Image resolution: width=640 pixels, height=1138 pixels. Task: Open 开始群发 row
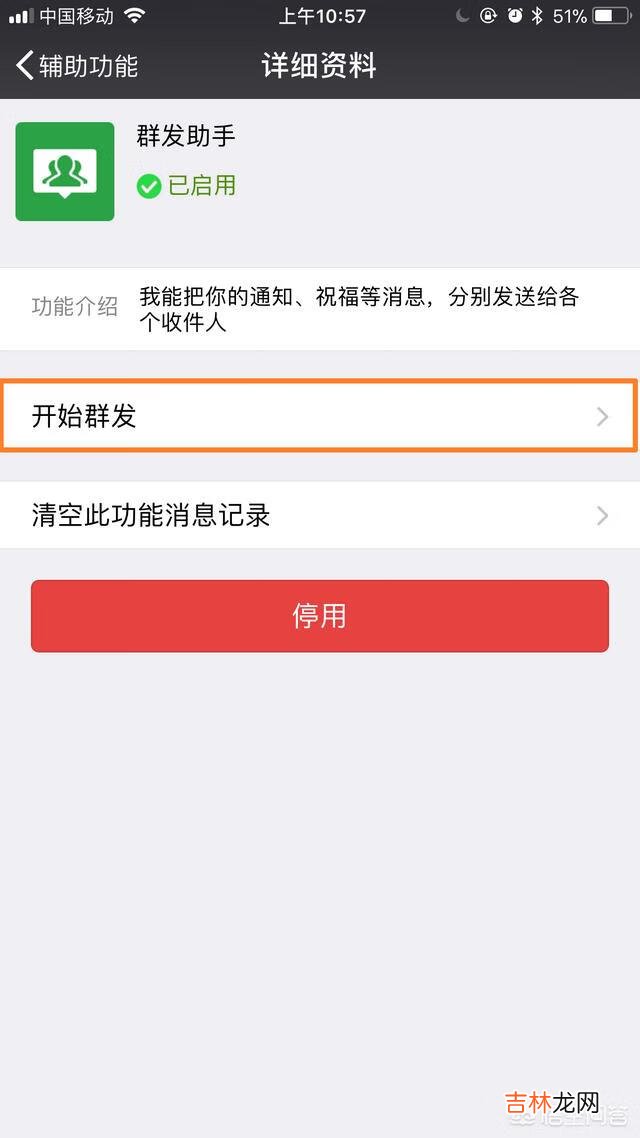(319, 416)
